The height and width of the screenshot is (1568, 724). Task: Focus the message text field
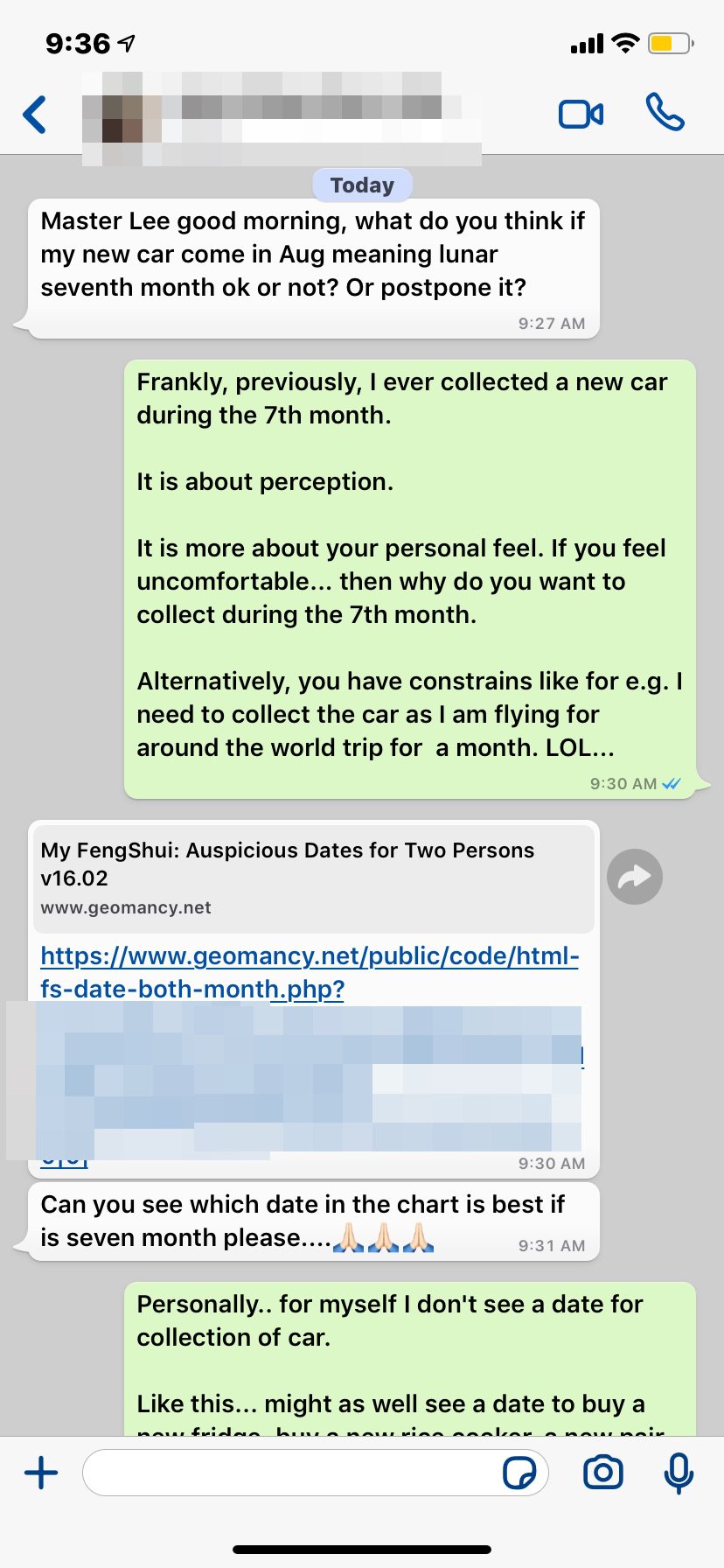(289, 1473)
